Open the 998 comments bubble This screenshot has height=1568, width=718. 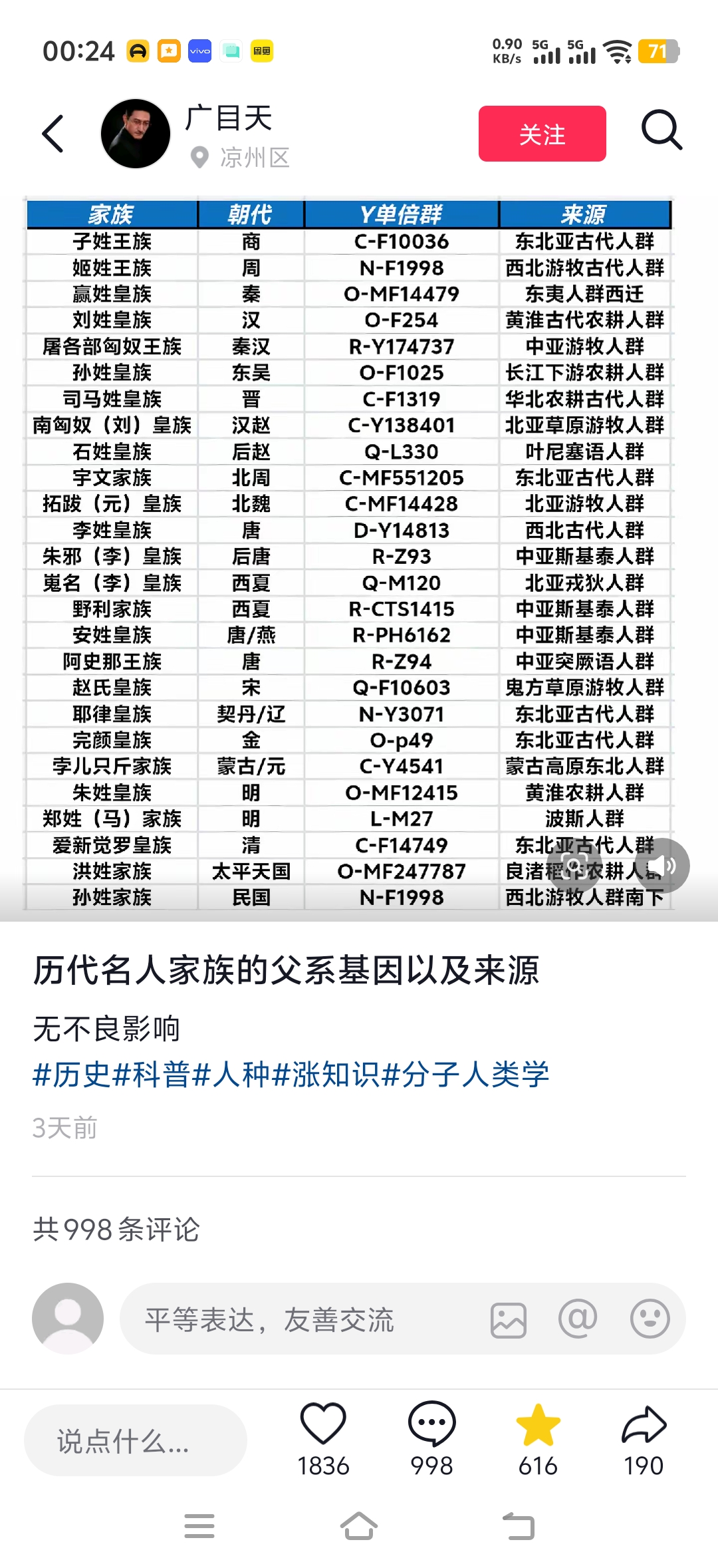coord(431,1424)
